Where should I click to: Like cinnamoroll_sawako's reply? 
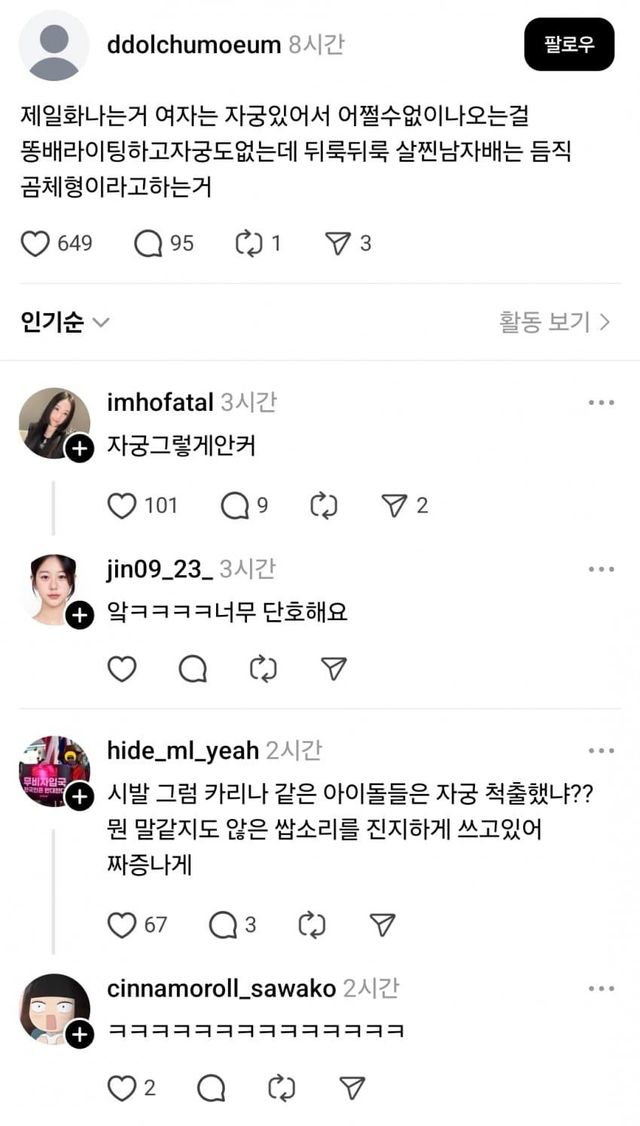click(122, 1088)
